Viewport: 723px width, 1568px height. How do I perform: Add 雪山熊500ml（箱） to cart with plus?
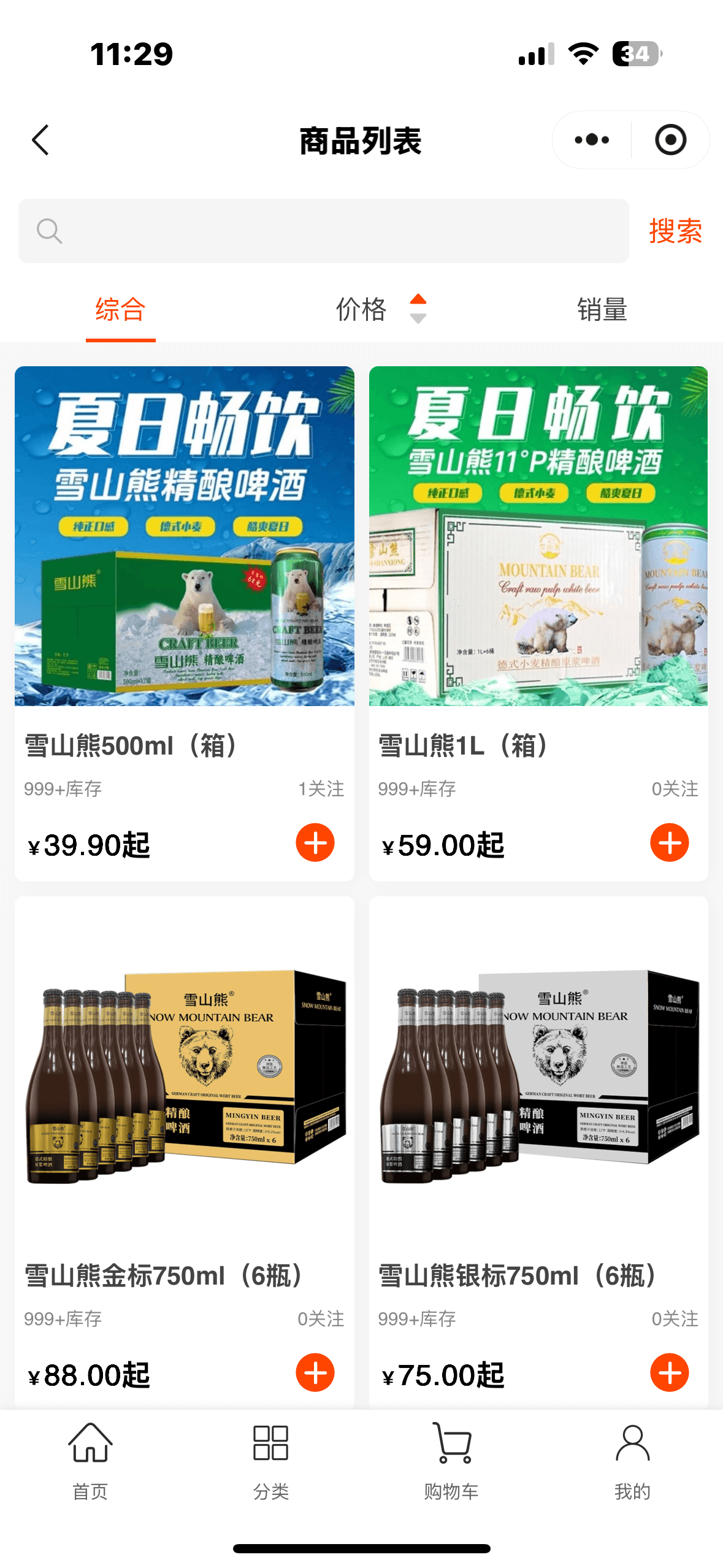tap(315, 842)
